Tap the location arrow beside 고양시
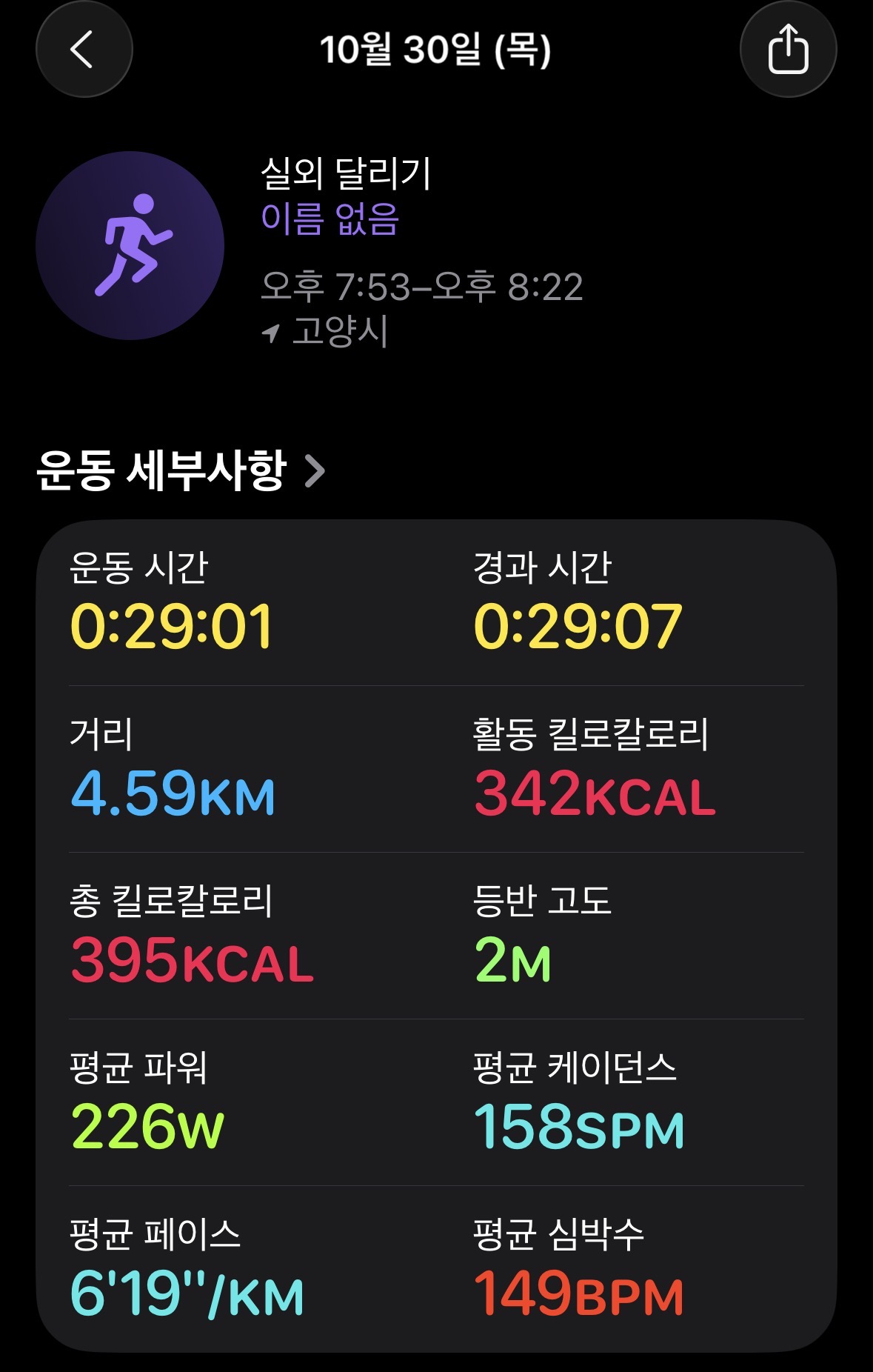Image resolution: width=873 pixels, height=1372 pixels. pos(271,335)
